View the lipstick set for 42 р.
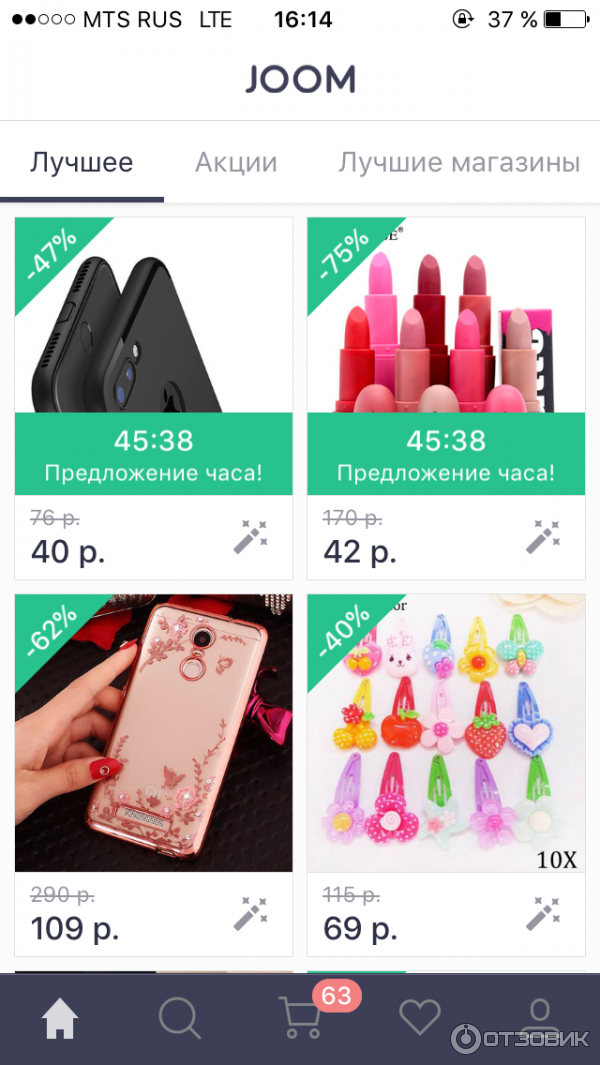Viewport: 600px width, 1065px height. tap(446, 316)
